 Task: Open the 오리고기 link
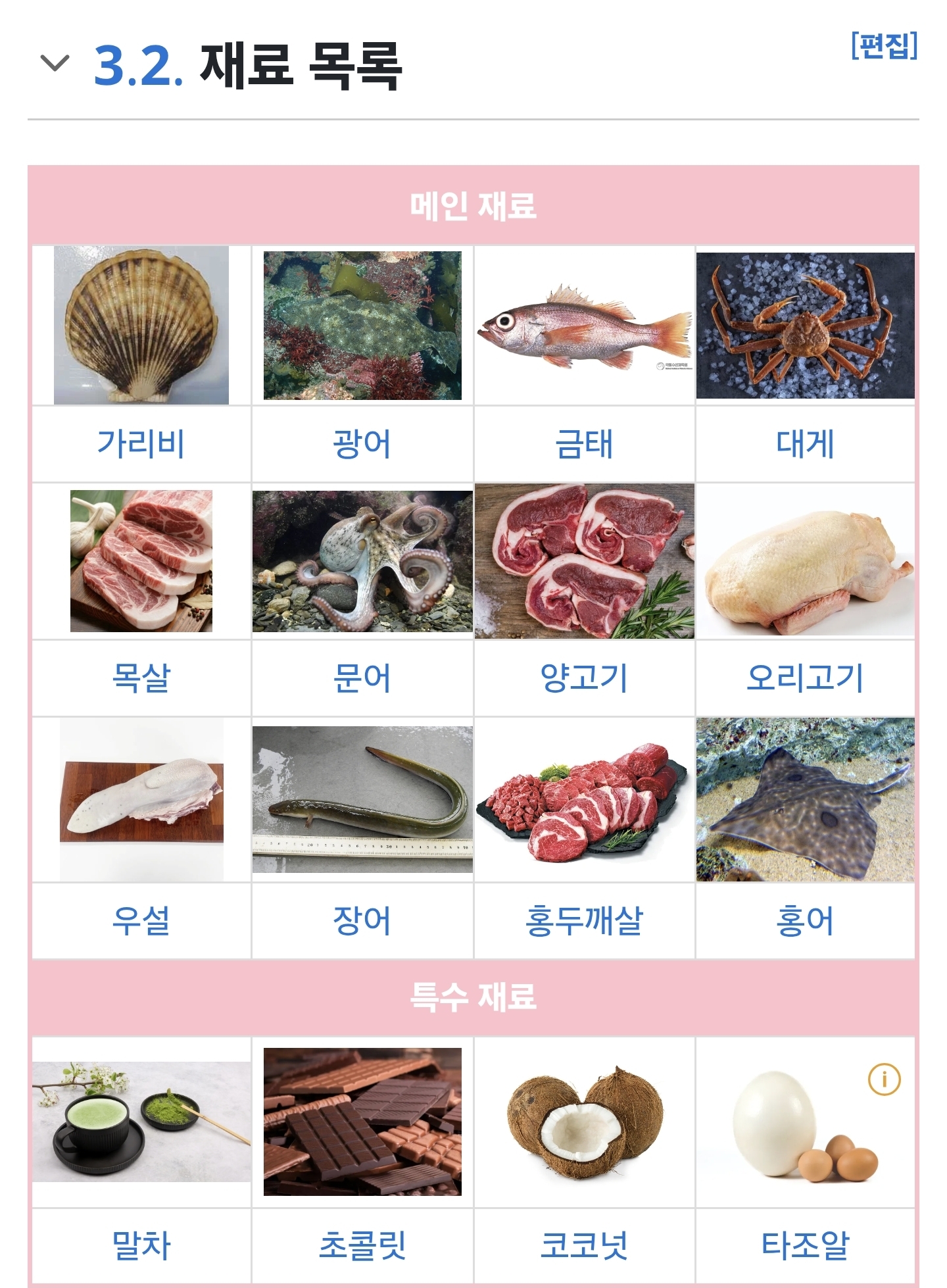(x=805, y=678)
